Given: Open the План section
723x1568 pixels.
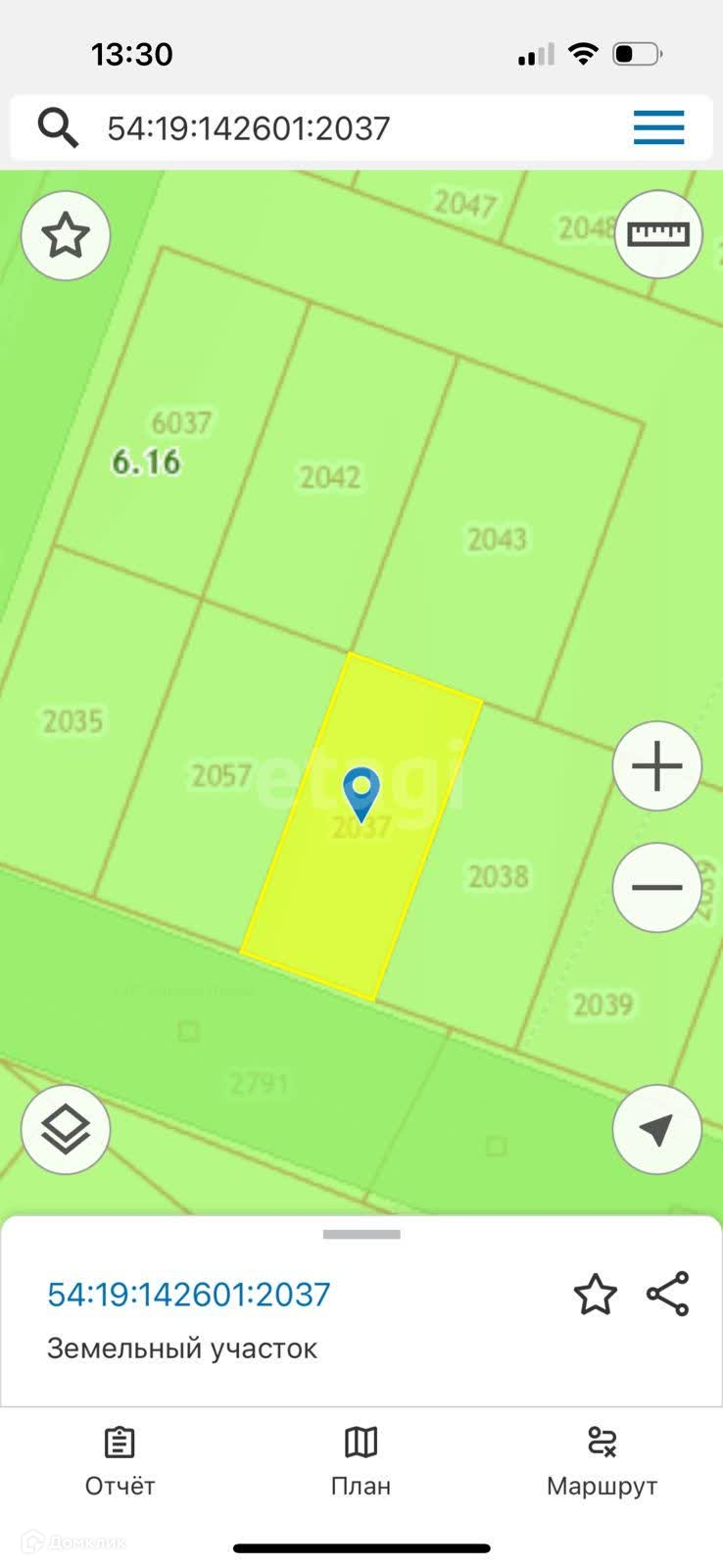Looking at the screenshot, I should (361, 1462).
